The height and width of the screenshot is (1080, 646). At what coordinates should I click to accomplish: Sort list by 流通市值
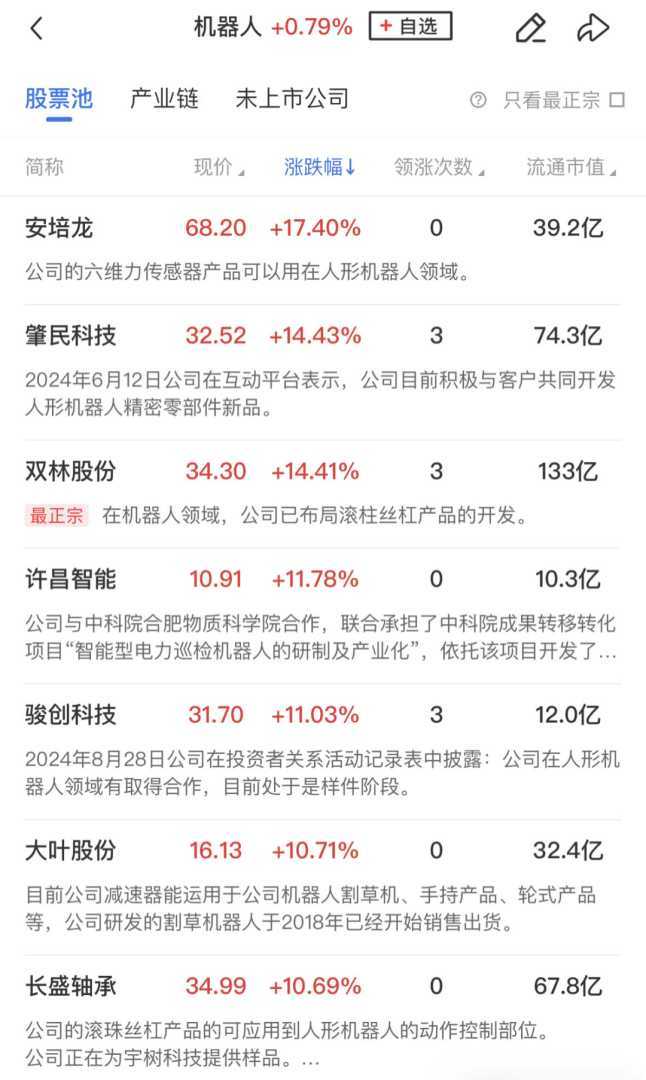click(x=571, y=167)
